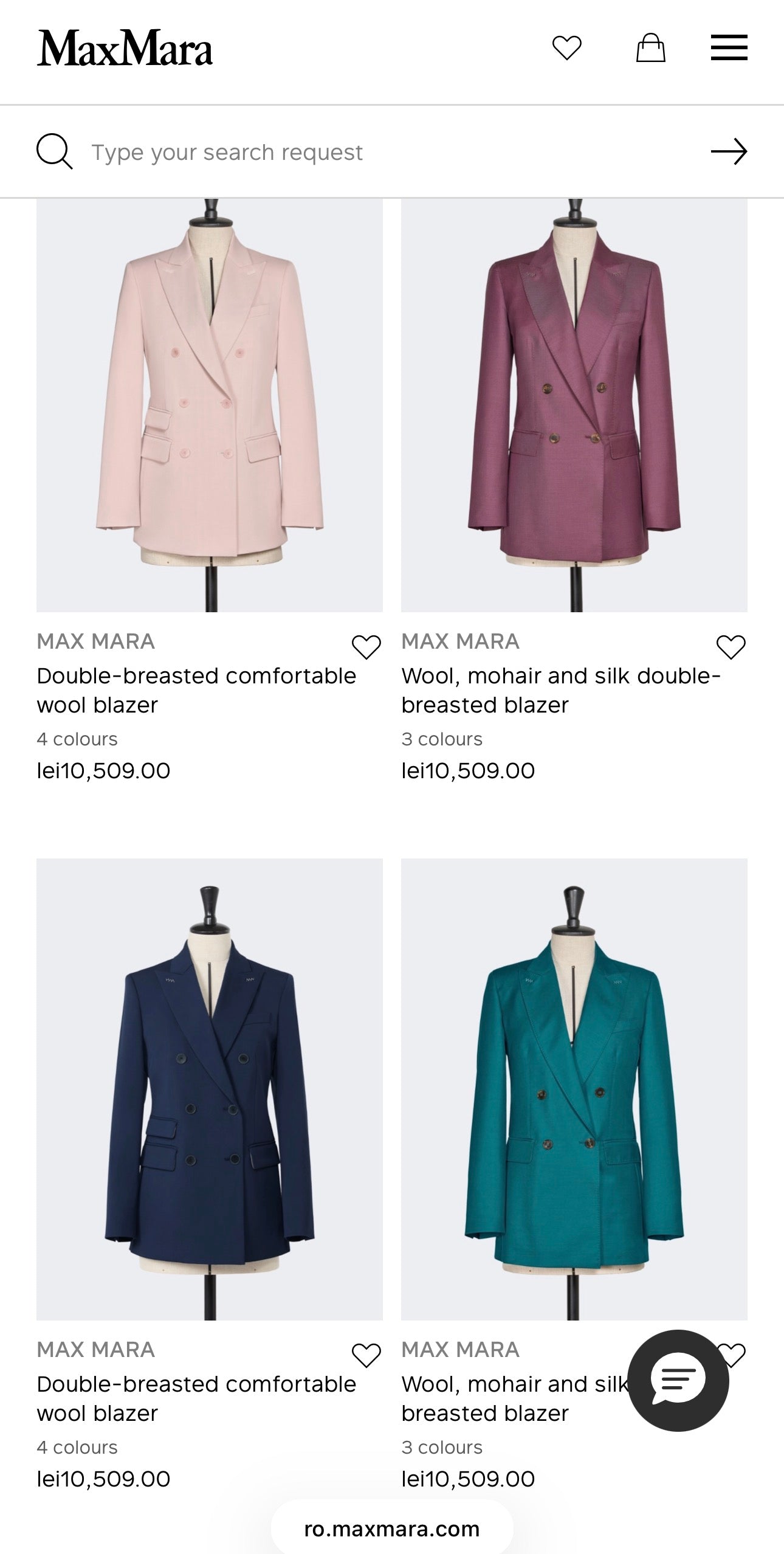Add the navy wool blazer to wishlist
Screen dimensions: 784x1554
(x=366, y=1355)
